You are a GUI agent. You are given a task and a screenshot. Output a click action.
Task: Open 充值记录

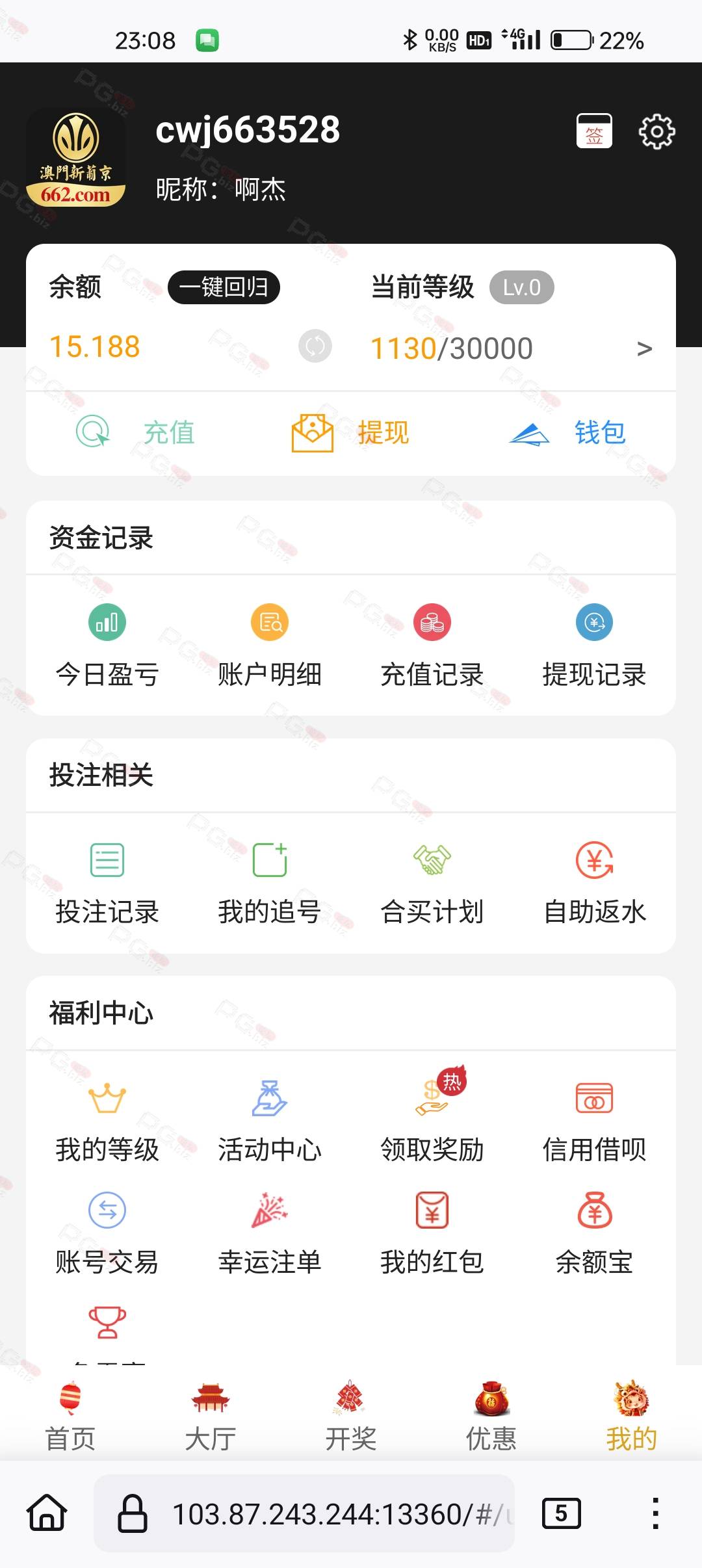tap(432, 646)
